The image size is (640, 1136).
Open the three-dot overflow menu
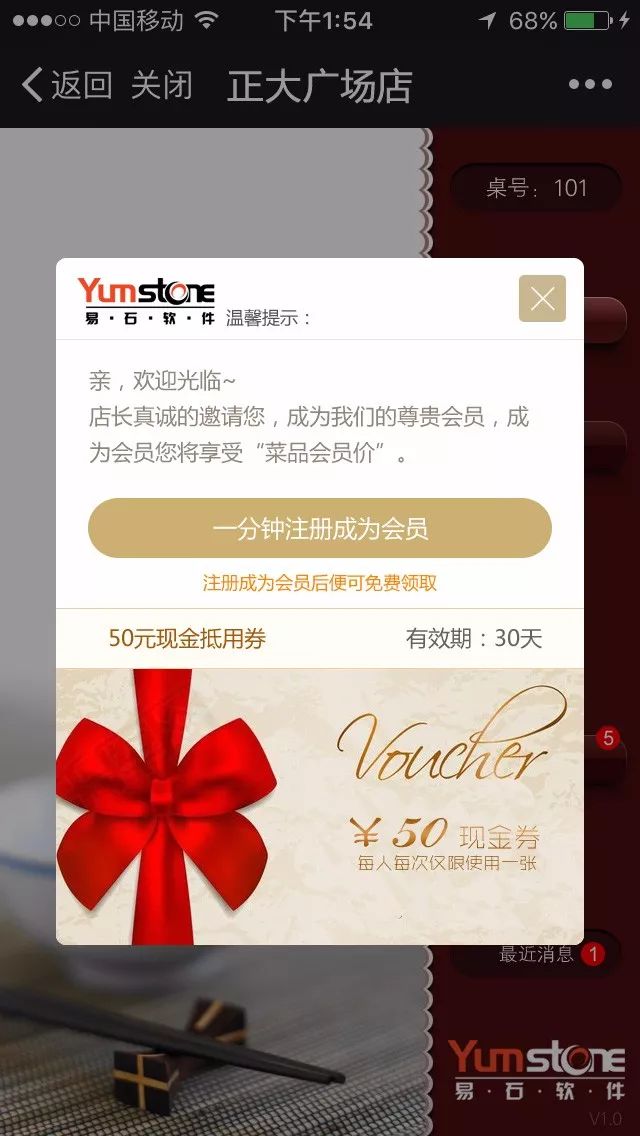(x=590, y=85)
